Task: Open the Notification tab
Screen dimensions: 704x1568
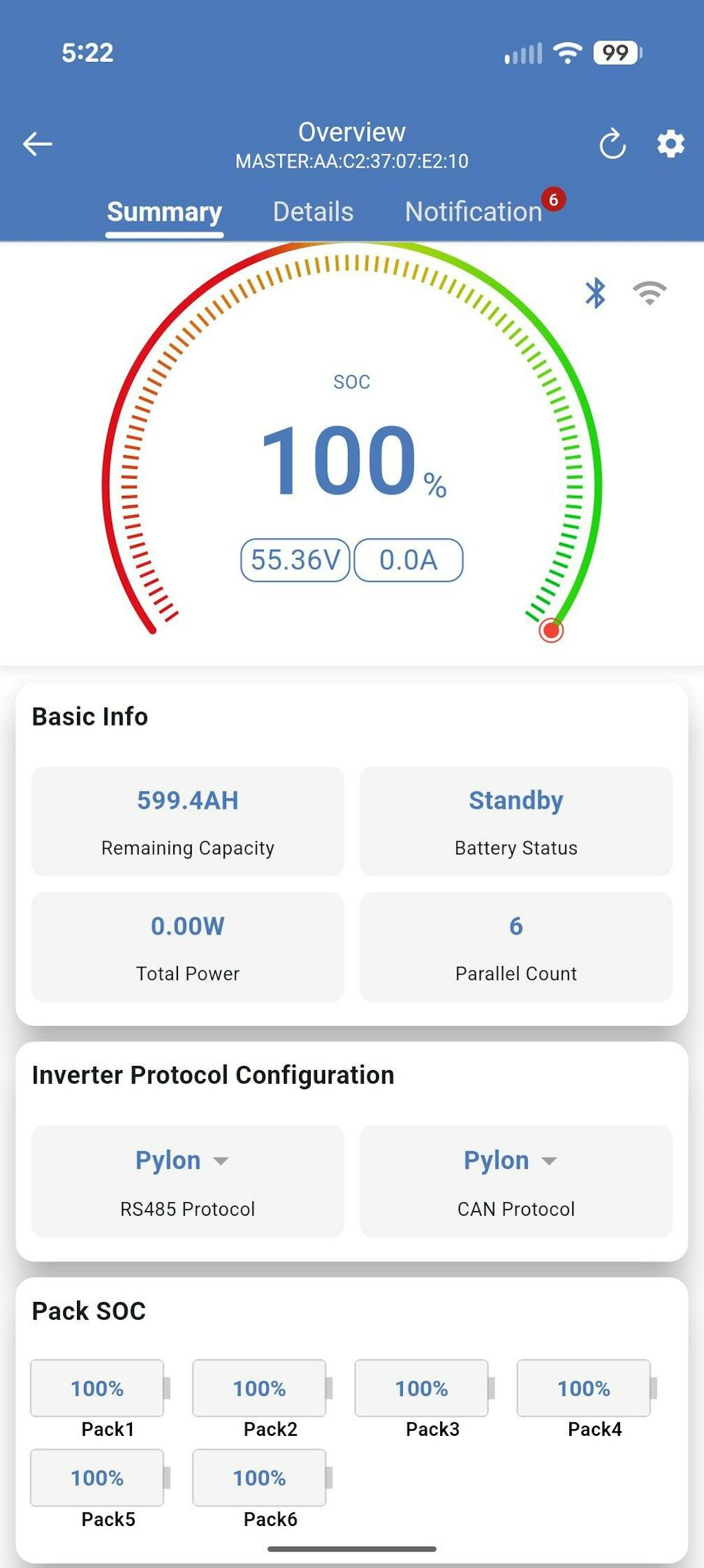Action: [474, 212]
